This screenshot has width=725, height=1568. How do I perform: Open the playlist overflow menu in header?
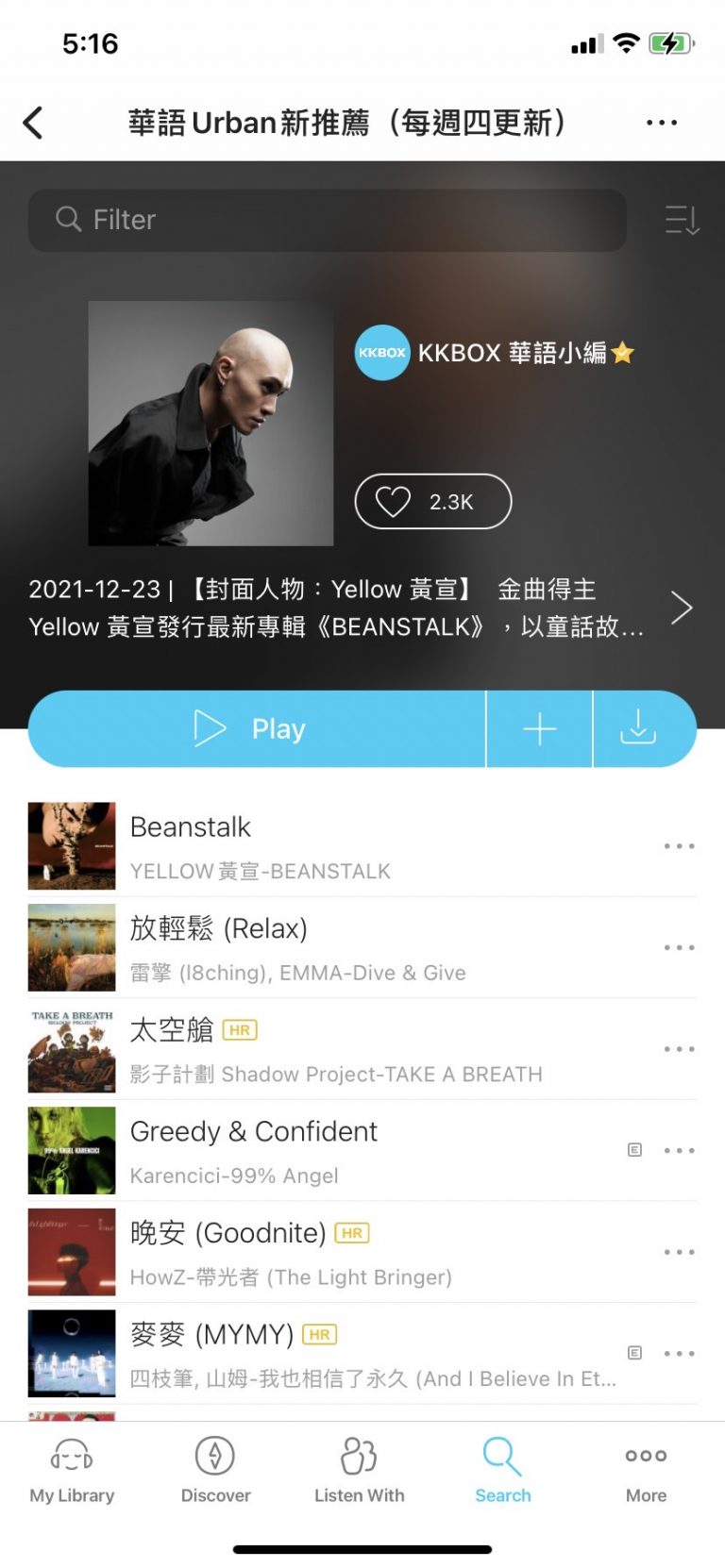click(x=661, y=123)
